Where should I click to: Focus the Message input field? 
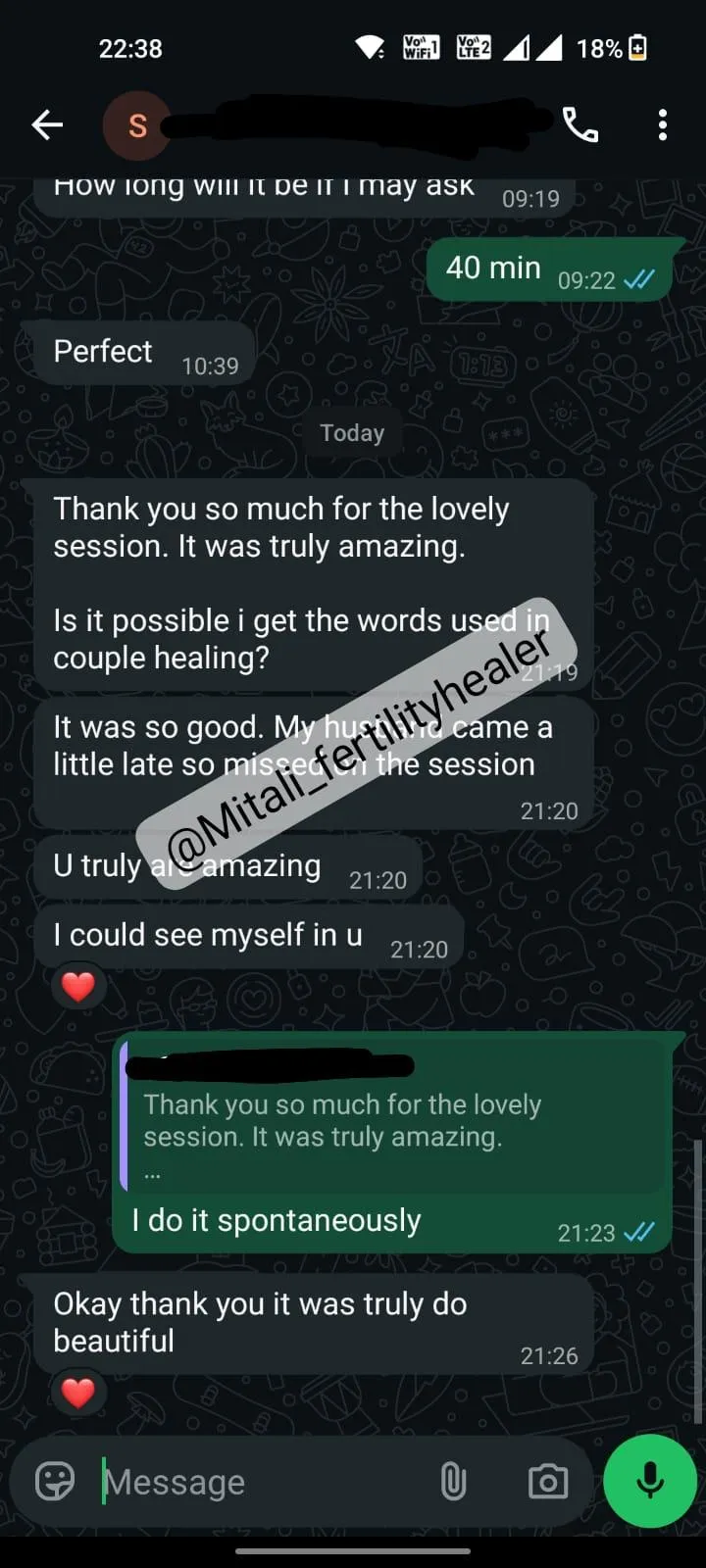point(265,1482)
